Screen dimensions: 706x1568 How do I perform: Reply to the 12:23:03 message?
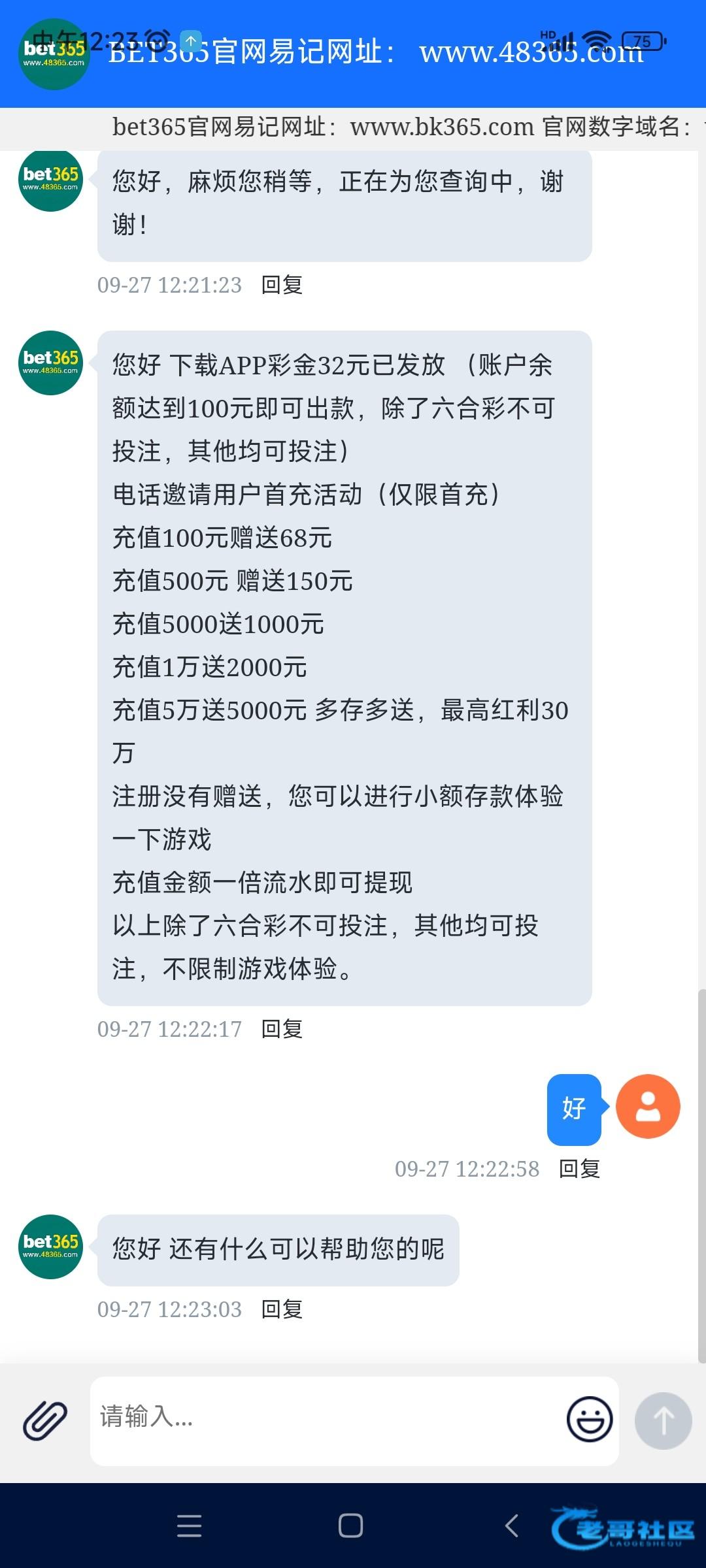click(282, 1309)
